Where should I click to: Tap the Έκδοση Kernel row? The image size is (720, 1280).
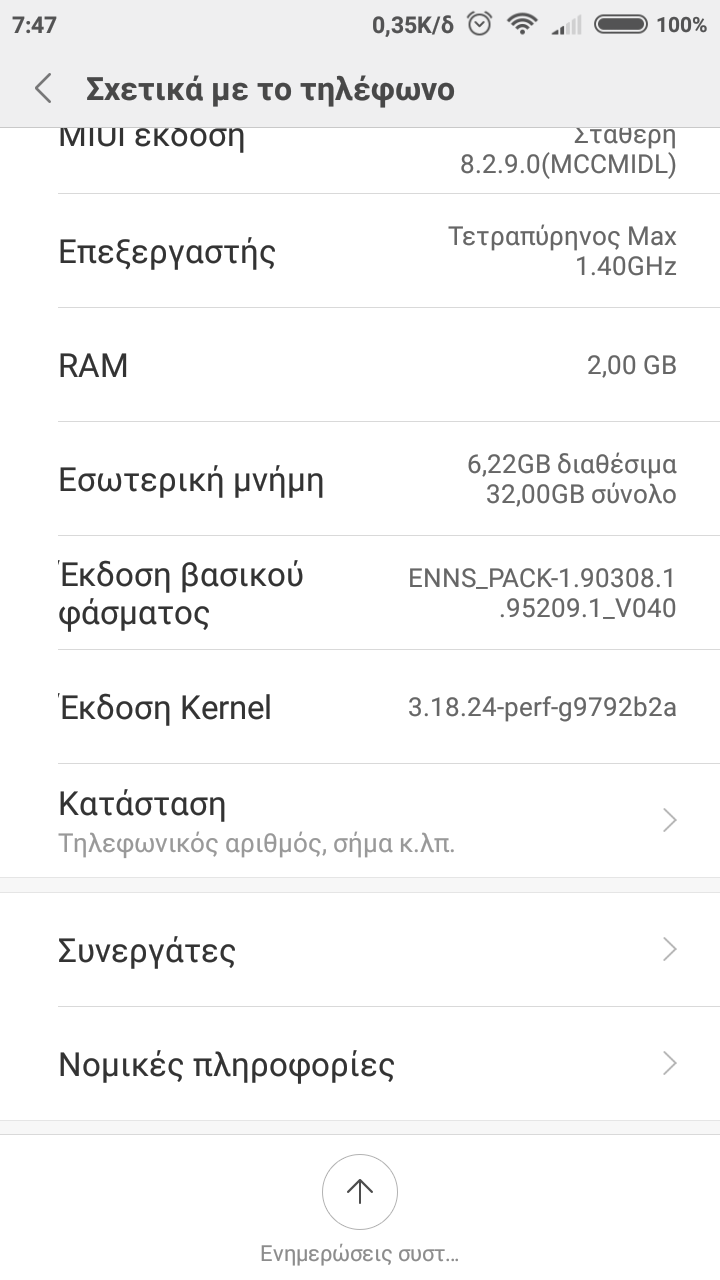tap(360, 708)
